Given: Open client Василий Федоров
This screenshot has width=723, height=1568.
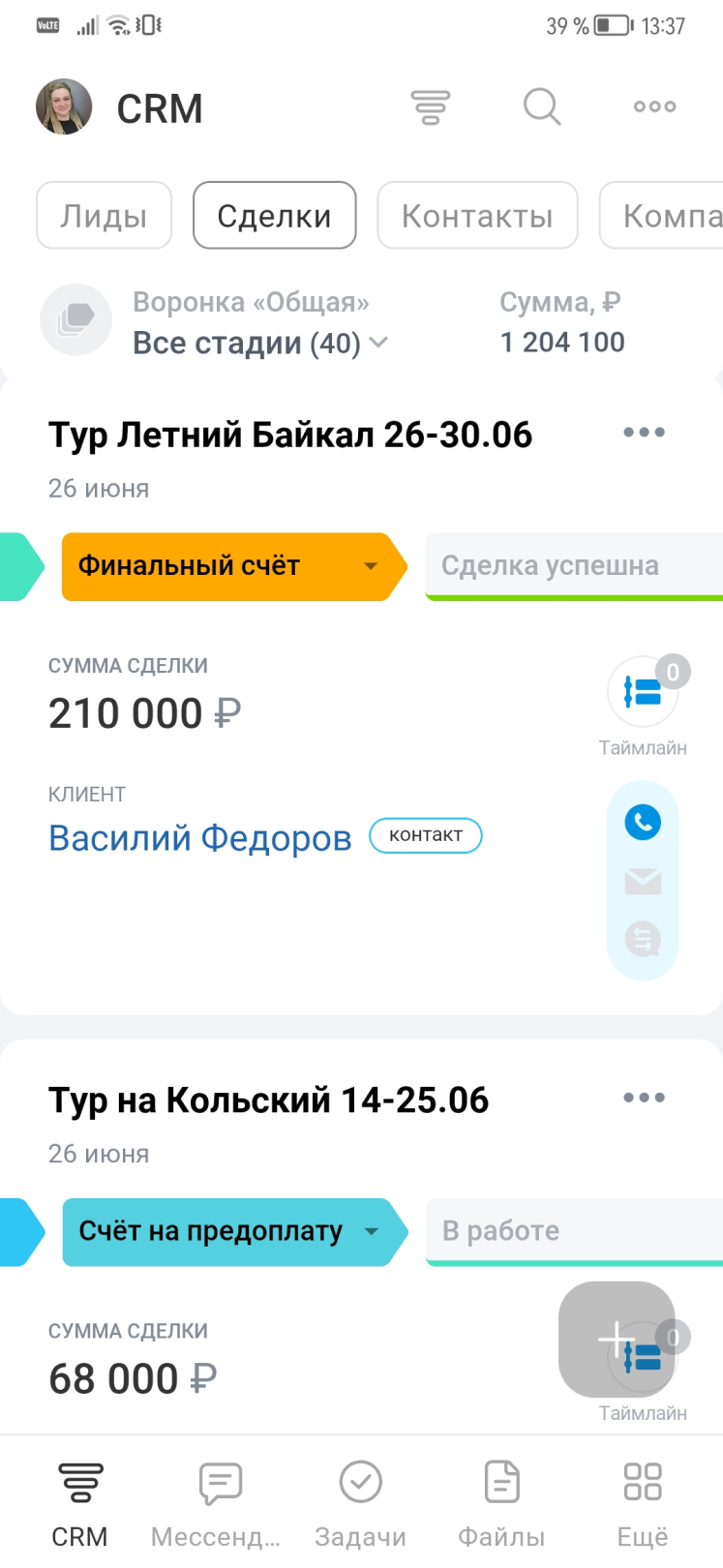Looking at the screenshot, I should tap(200, 838).
